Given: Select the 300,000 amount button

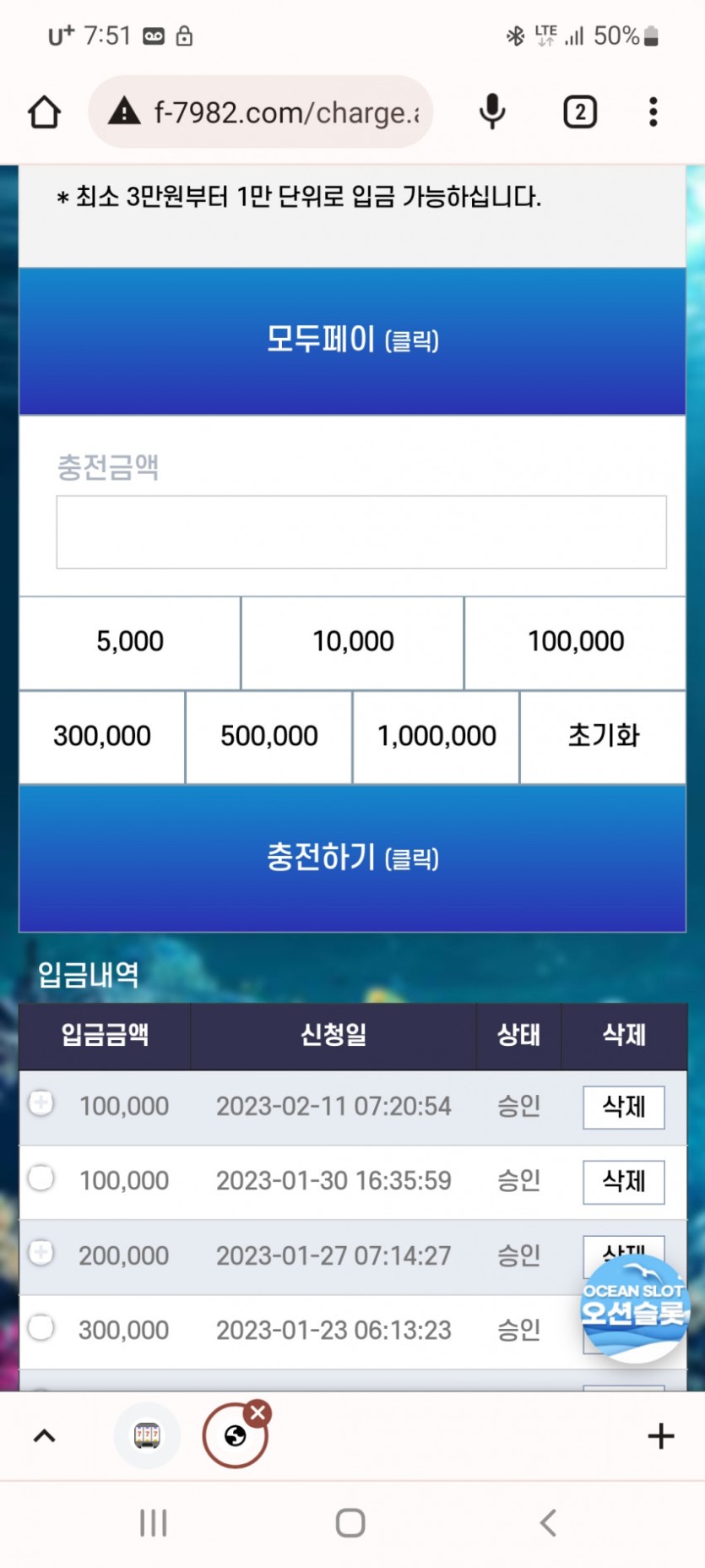Looking at the screenshot, I should [102, 737].
